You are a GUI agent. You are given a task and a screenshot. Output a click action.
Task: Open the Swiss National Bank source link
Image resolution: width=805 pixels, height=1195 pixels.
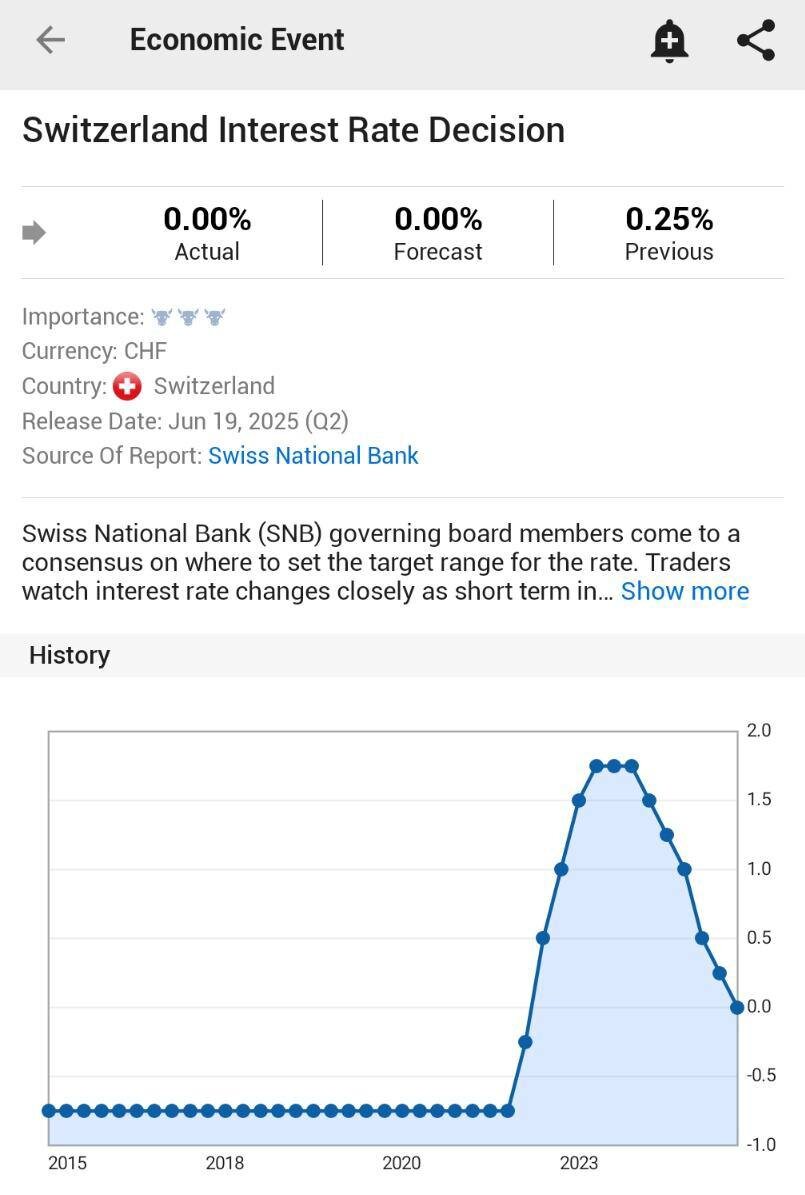[x=313, y=456]
